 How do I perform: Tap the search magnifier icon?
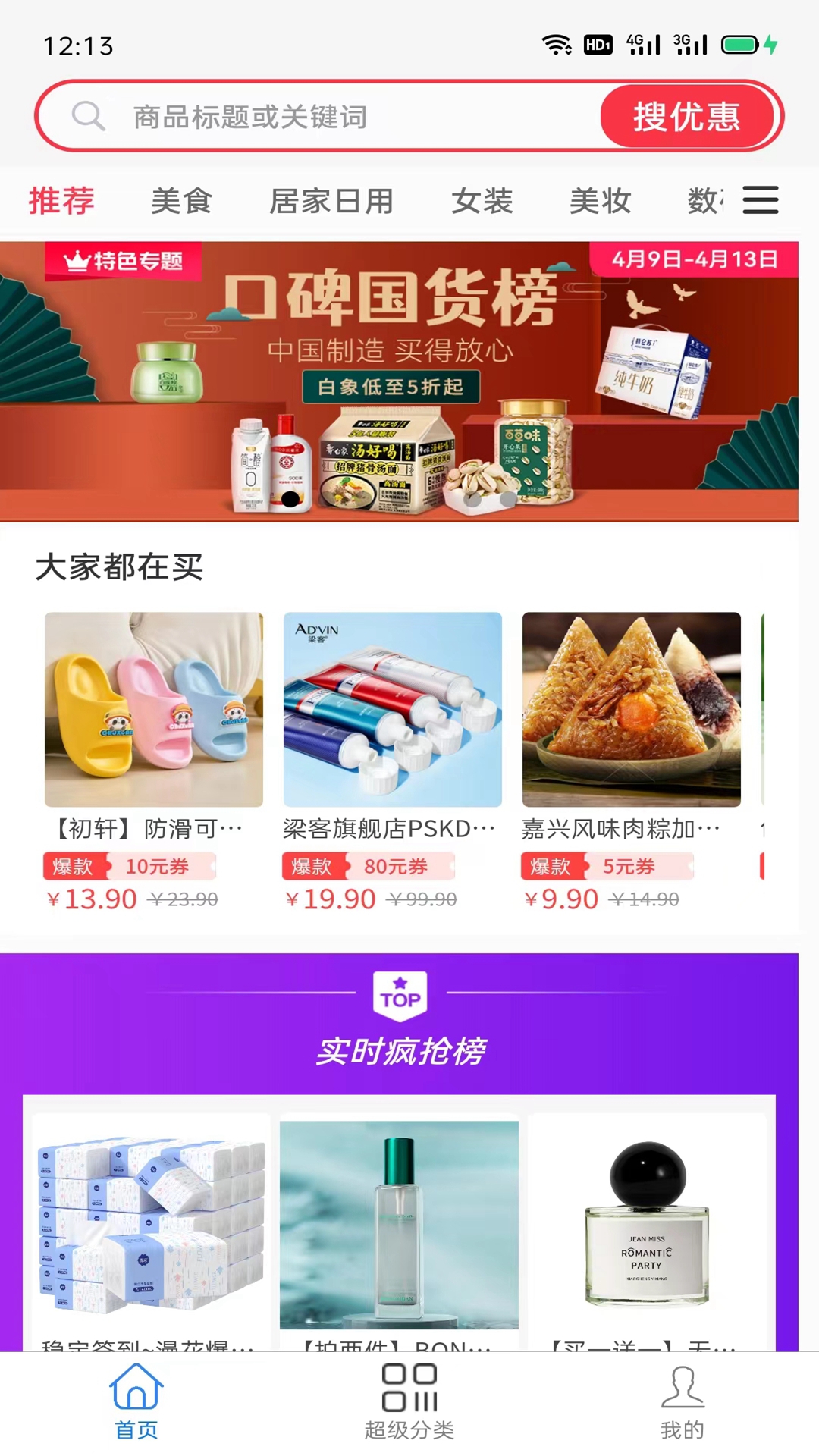pos(89,117)
